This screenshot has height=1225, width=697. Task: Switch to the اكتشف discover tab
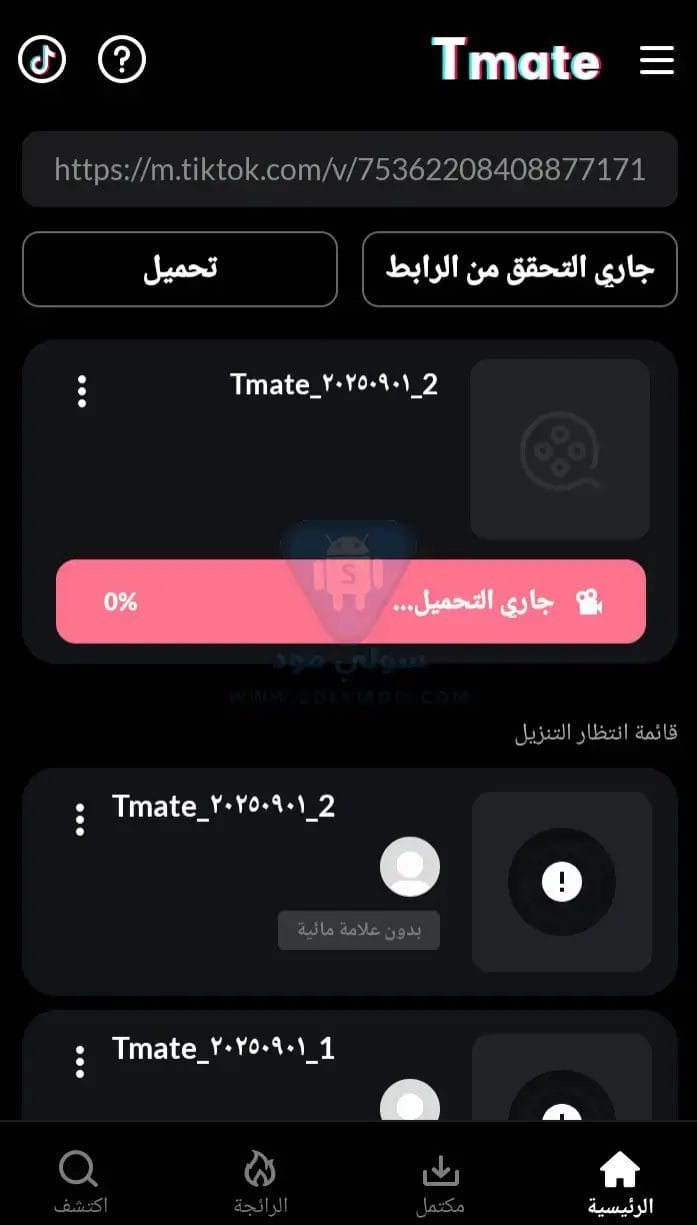(80, 1181)
